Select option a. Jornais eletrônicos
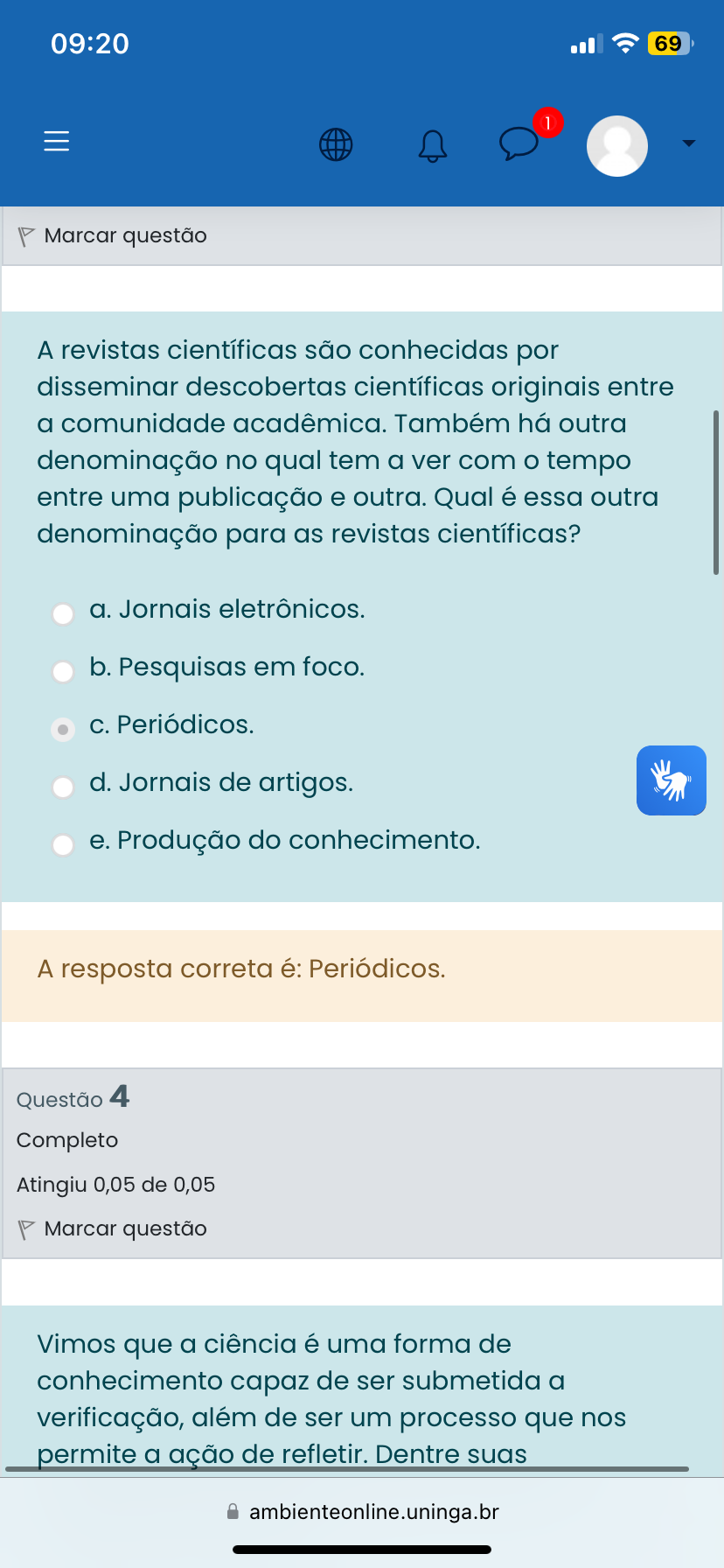Image resolution: width=724 pixels, height=1568 pixels. point(63,614)
